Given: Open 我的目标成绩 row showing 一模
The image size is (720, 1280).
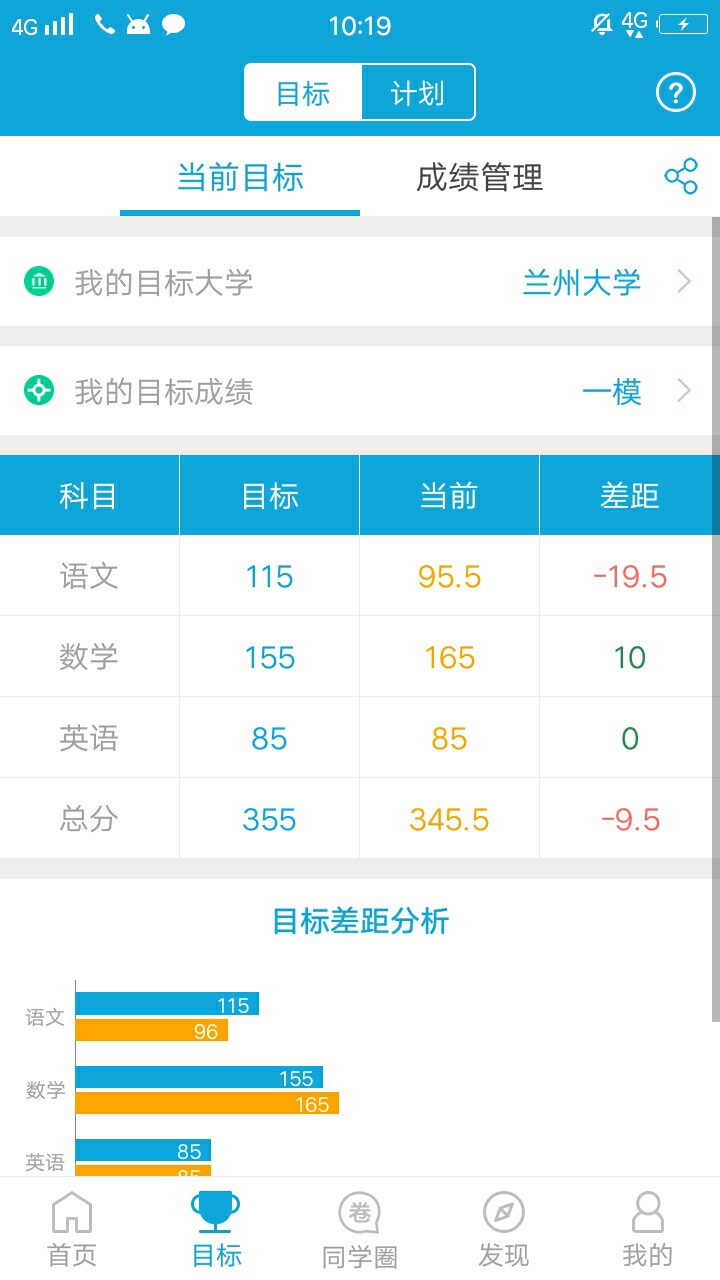Looking at the screenshot, I should coord(360,391).
